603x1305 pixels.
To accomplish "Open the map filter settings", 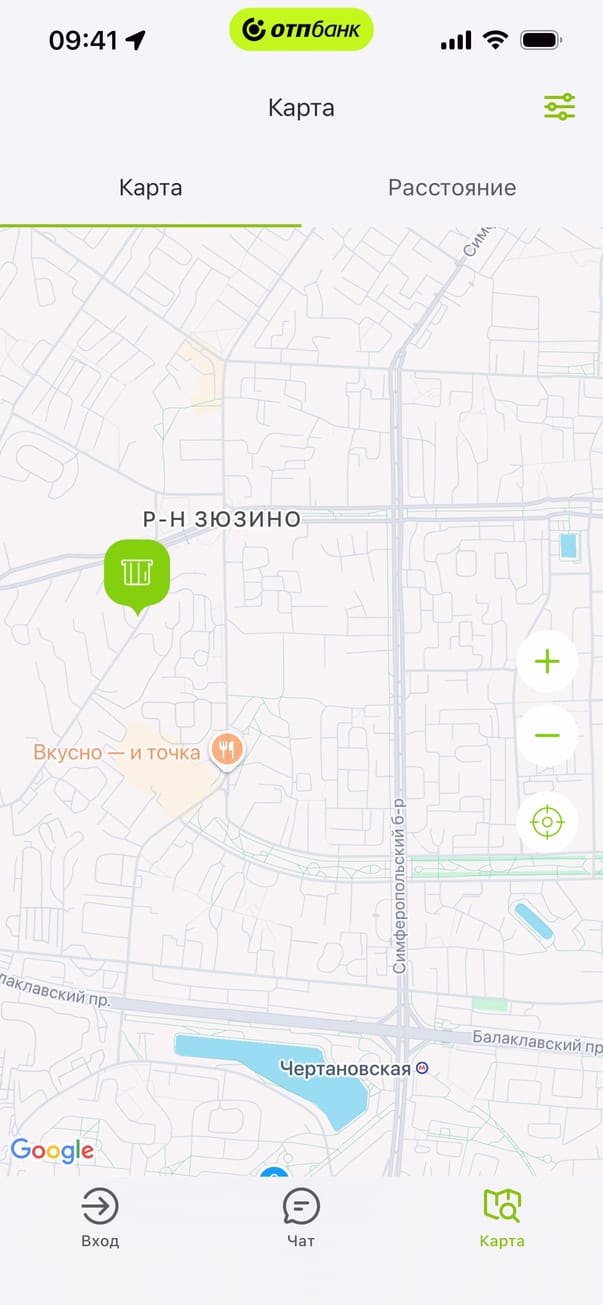I will [x=559, y=107].
